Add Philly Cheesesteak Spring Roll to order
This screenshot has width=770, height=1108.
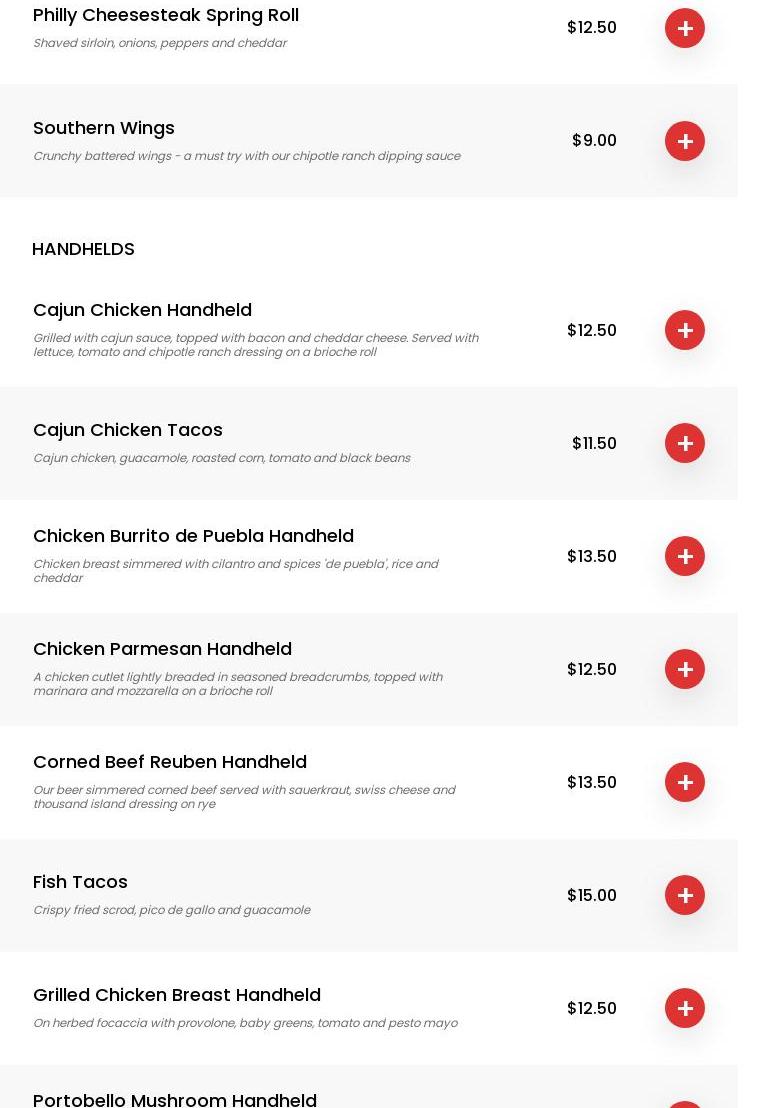point(685,28)
